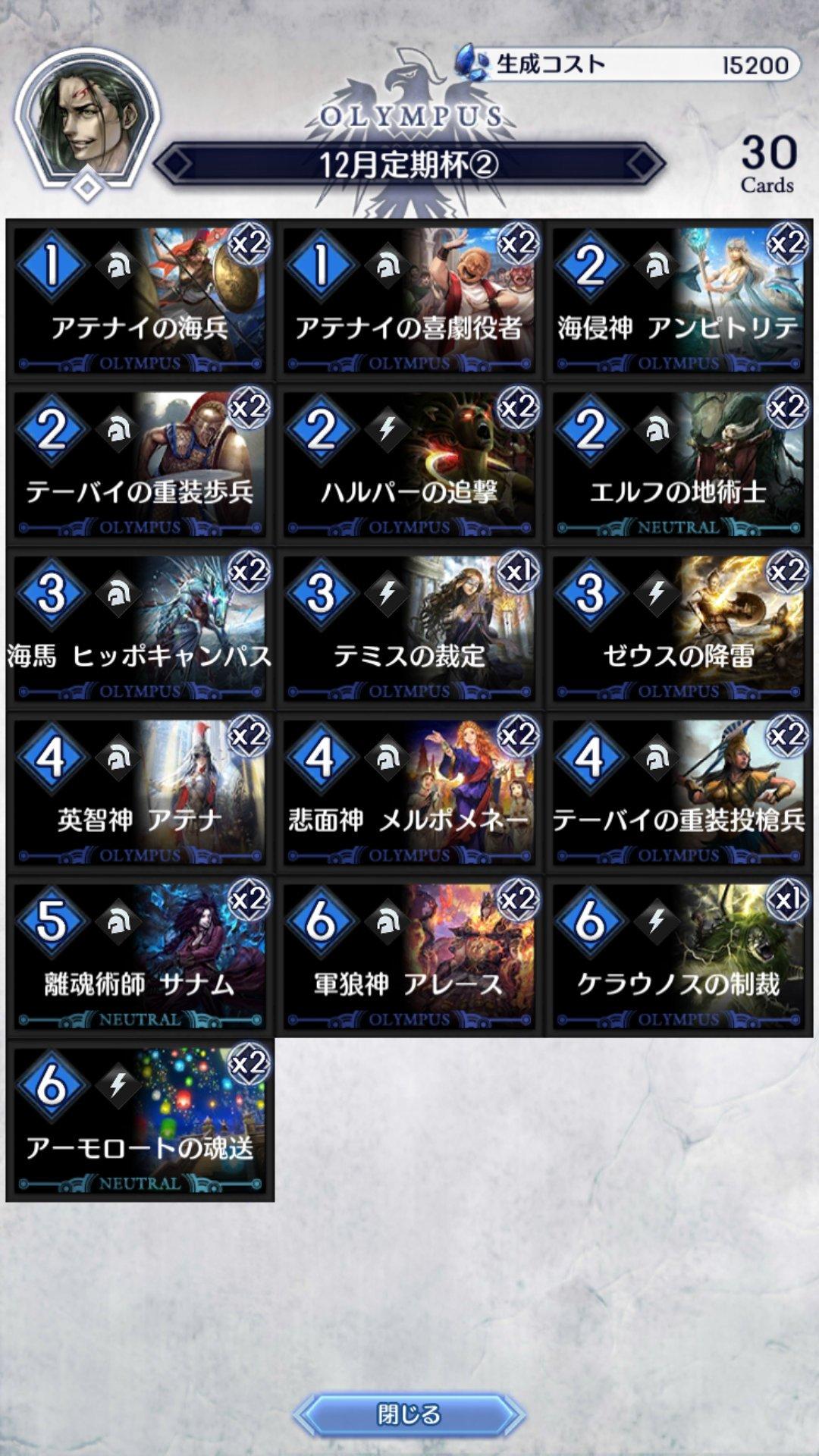View card ハルパーの追撃
This screenshot has width=819, height=1456.
pos(409,465)
